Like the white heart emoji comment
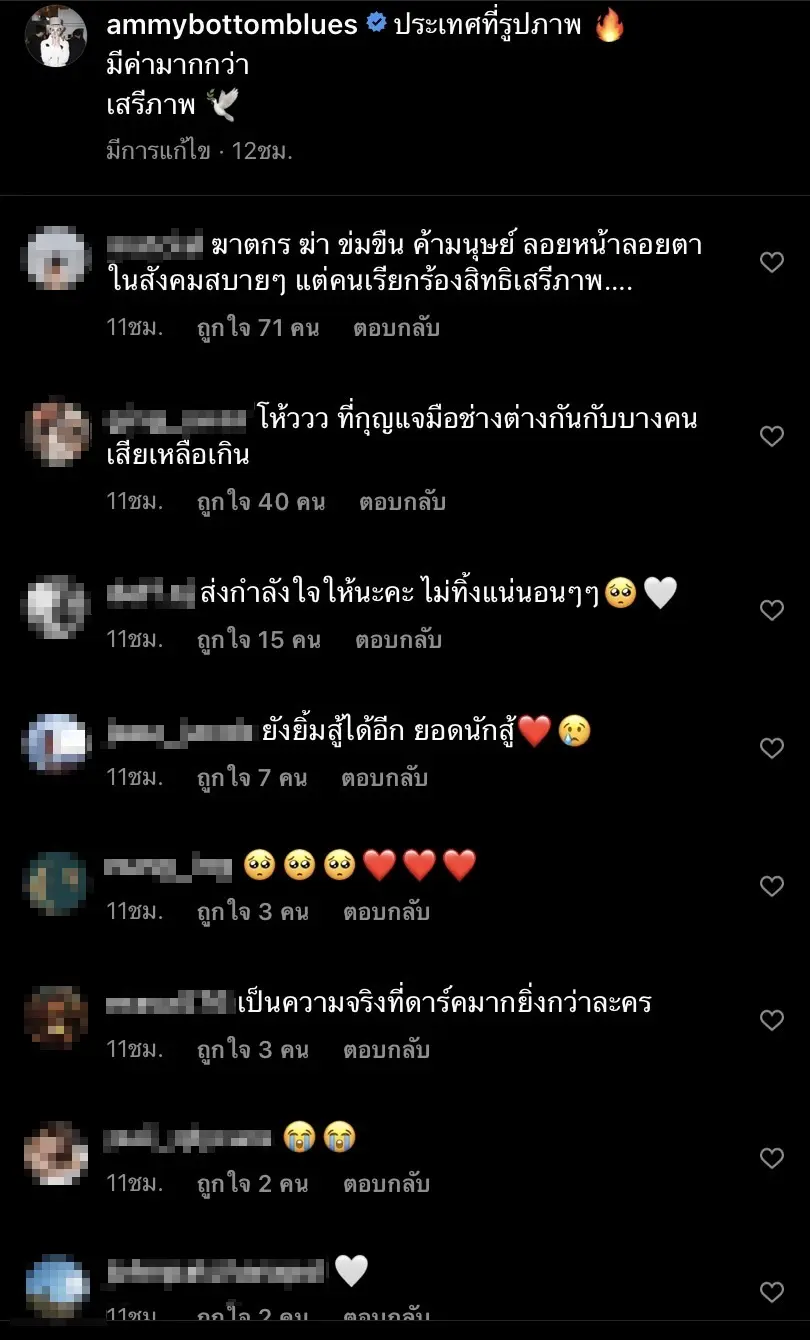The height and width of the screenshot is (1340, 810). pyautogui.click(x=771, y=1292)
